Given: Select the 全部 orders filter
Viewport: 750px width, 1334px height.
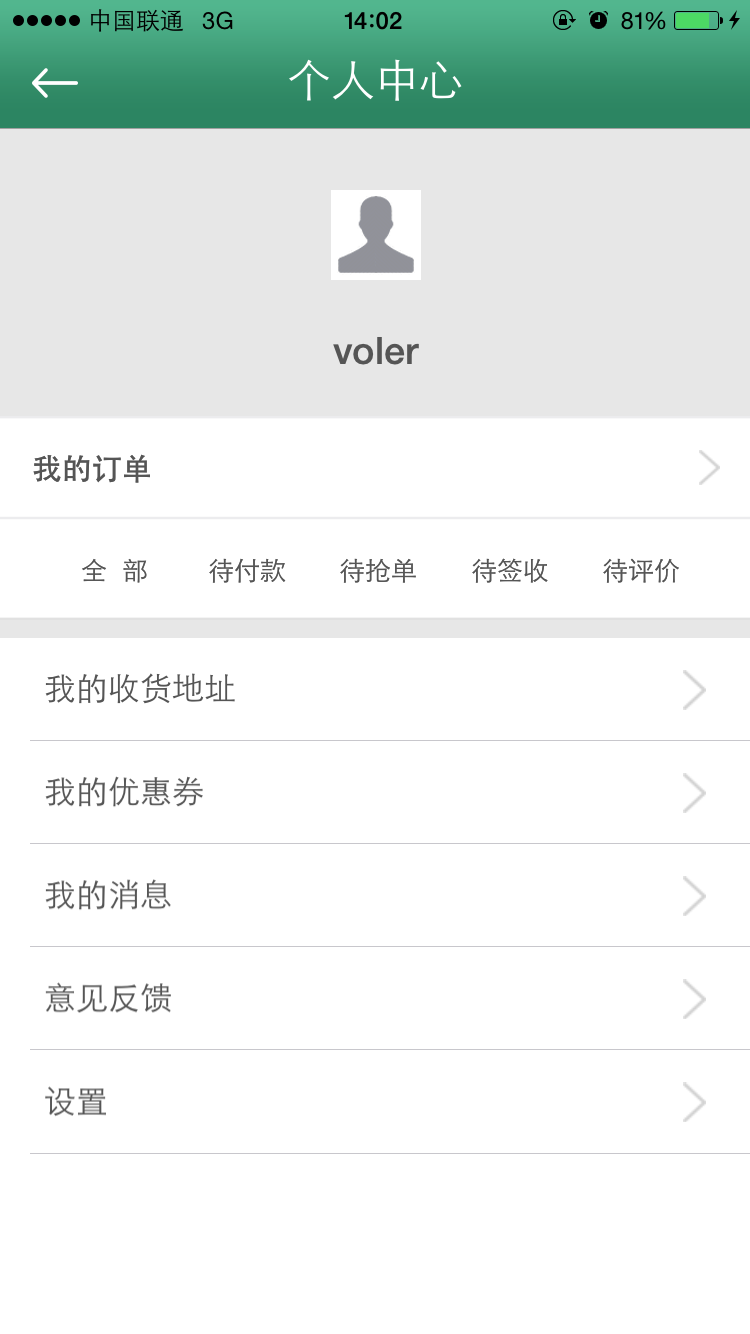Looking at the screenshot, I should (x=115, y=571).
